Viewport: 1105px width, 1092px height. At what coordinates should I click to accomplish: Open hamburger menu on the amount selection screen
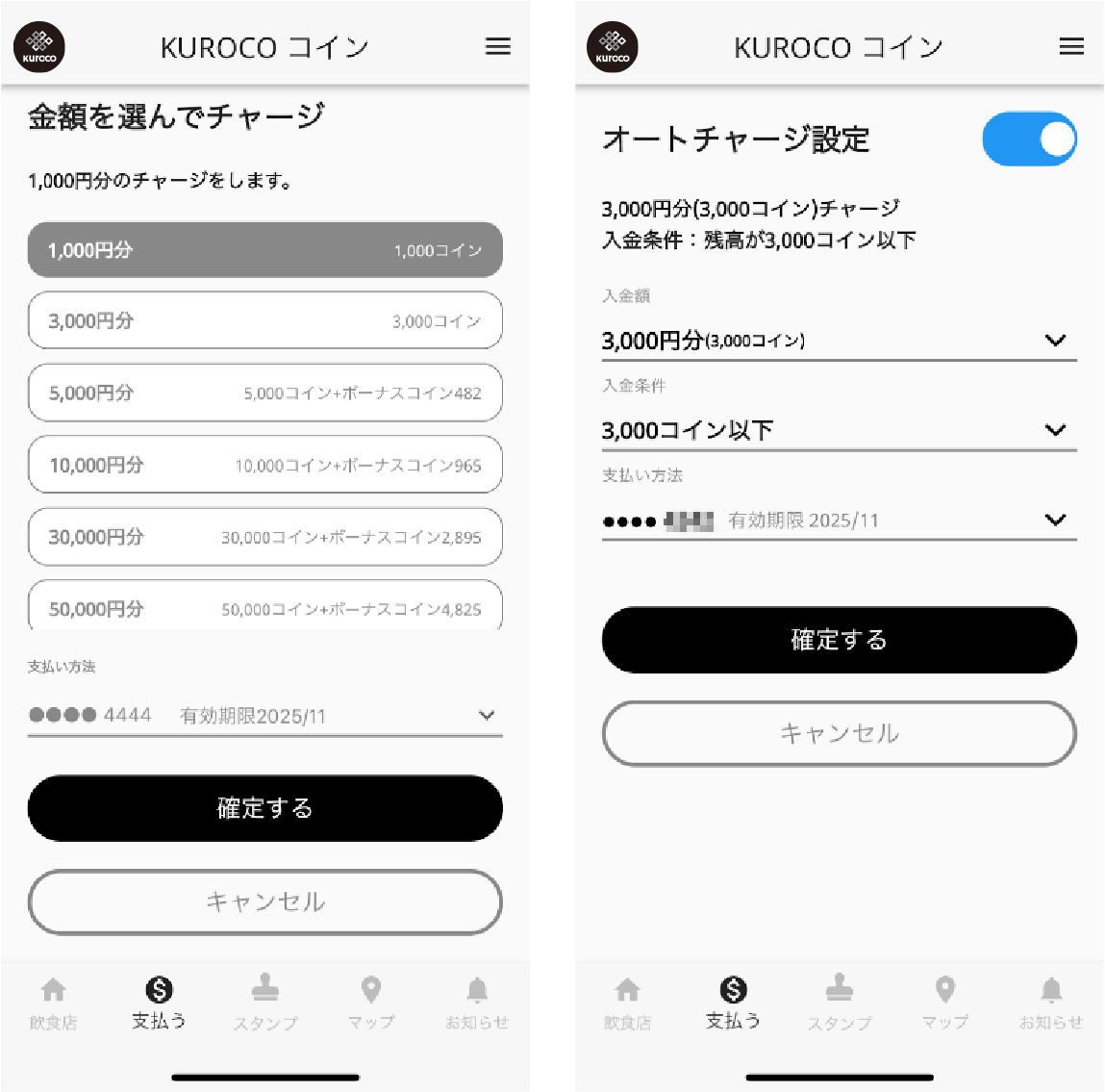[497, 46]
